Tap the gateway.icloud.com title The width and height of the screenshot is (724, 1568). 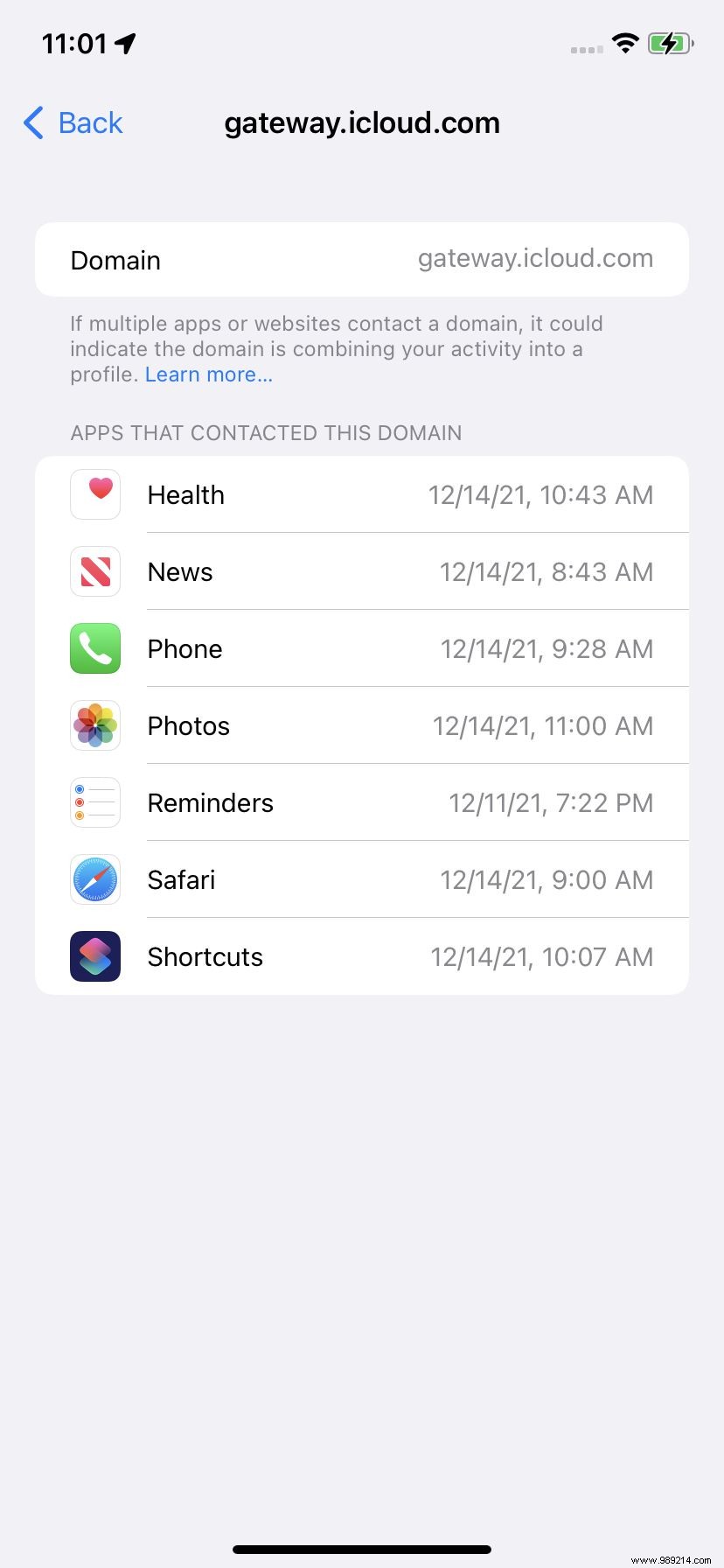pyautogui.click(x=361, y=122)
